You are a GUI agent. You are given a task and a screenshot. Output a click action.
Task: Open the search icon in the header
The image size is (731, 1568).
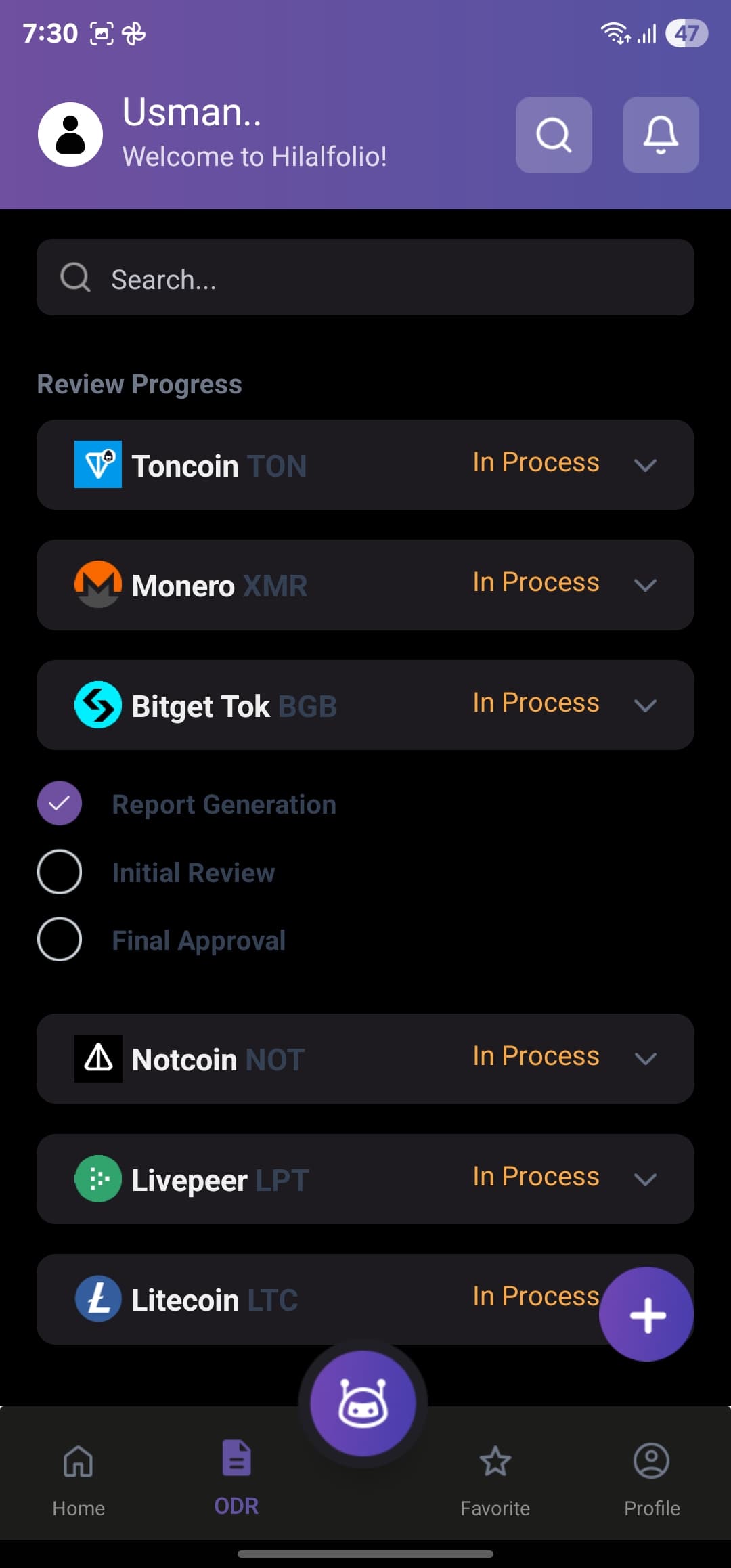[554, 135]
